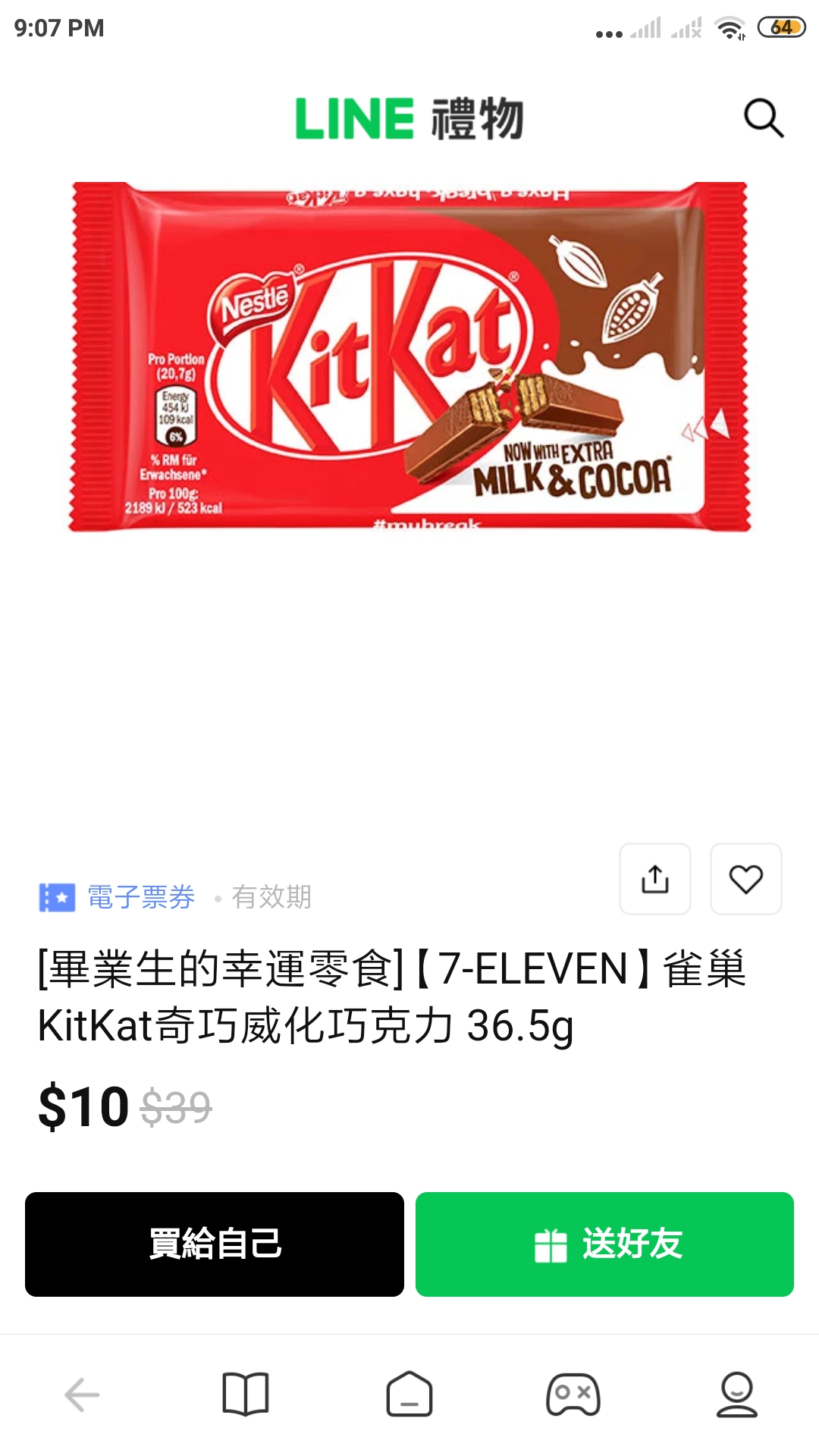This screenshot has height=1456, width=819.
Task: Share this KitKat gift item
Action: [655, 879]
